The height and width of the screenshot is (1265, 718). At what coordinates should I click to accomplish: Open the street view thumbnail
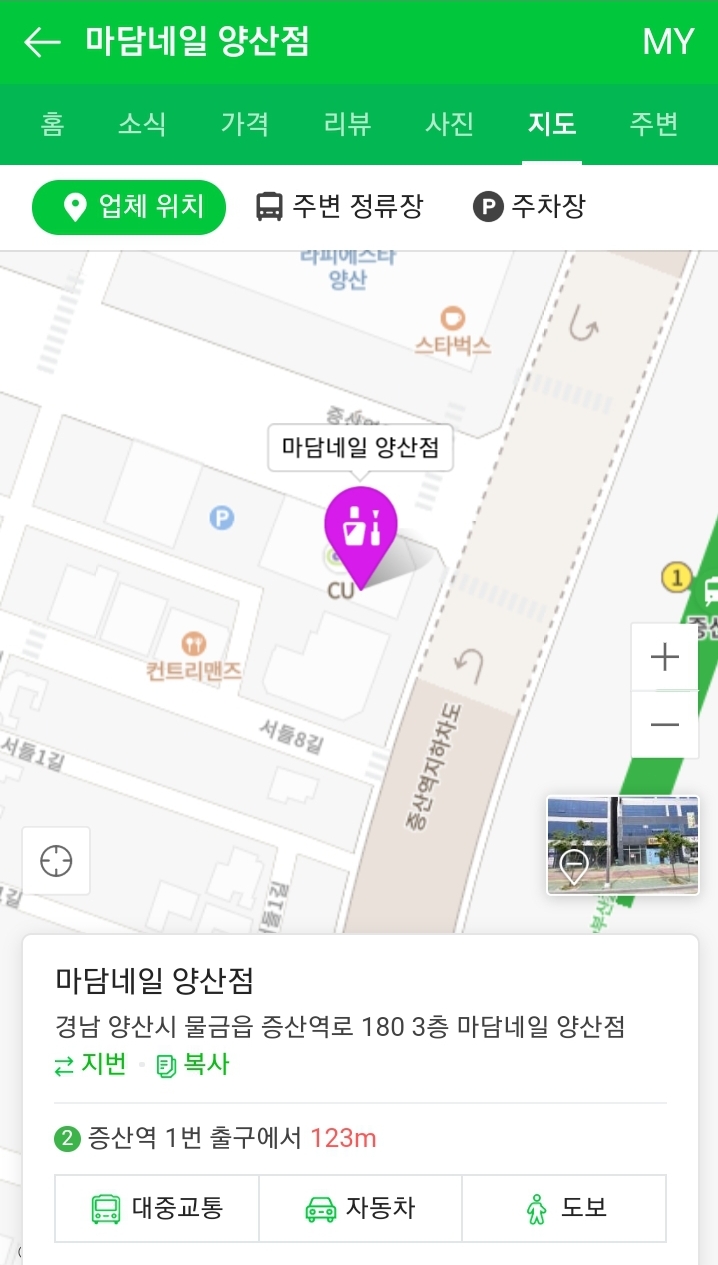[622, 845]
